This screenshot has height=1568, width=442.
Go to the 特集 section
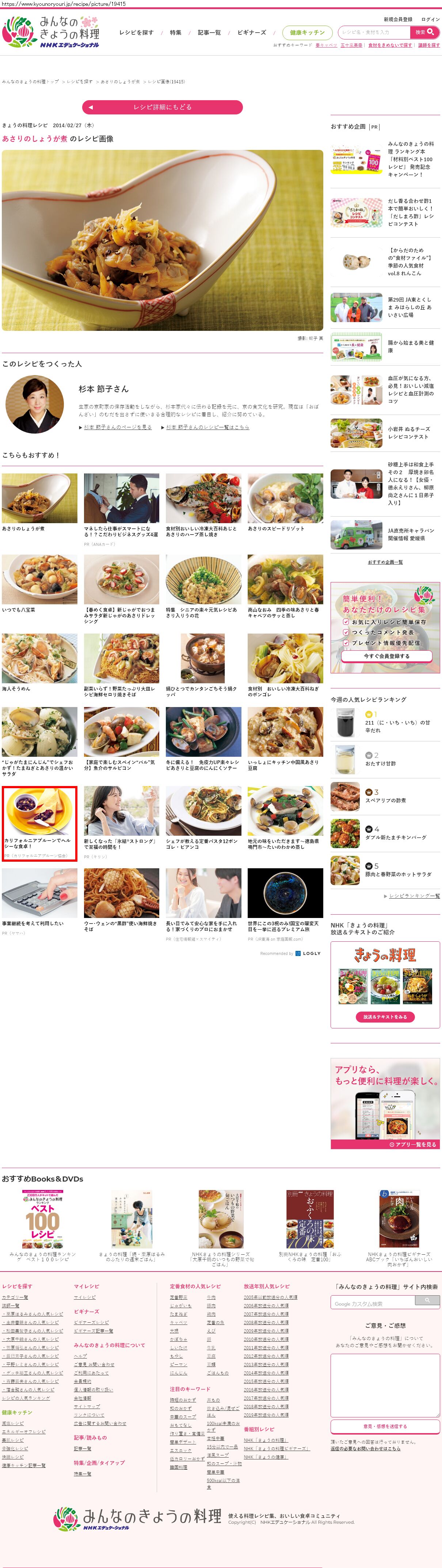tap(176, 33)
